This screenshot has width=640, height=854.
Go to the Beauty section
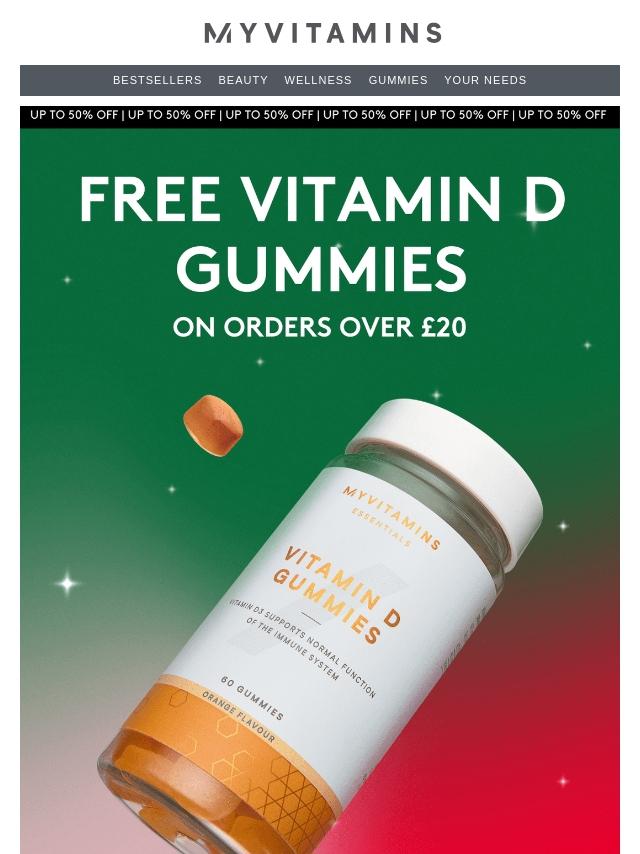pyautogui.click(x=243, y=80)
